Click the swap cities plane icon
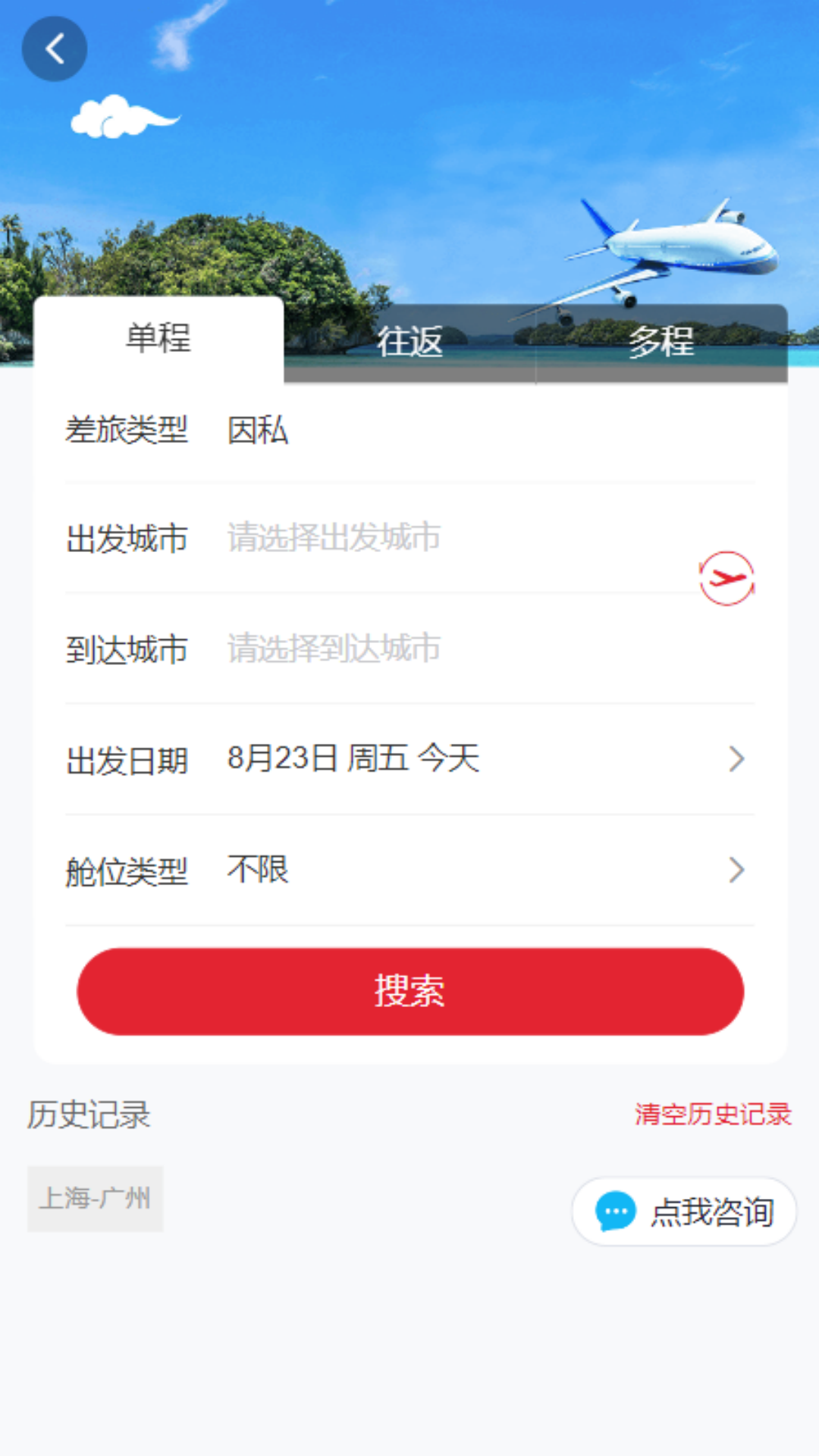Screen dimensions: 819x1456 726,579
